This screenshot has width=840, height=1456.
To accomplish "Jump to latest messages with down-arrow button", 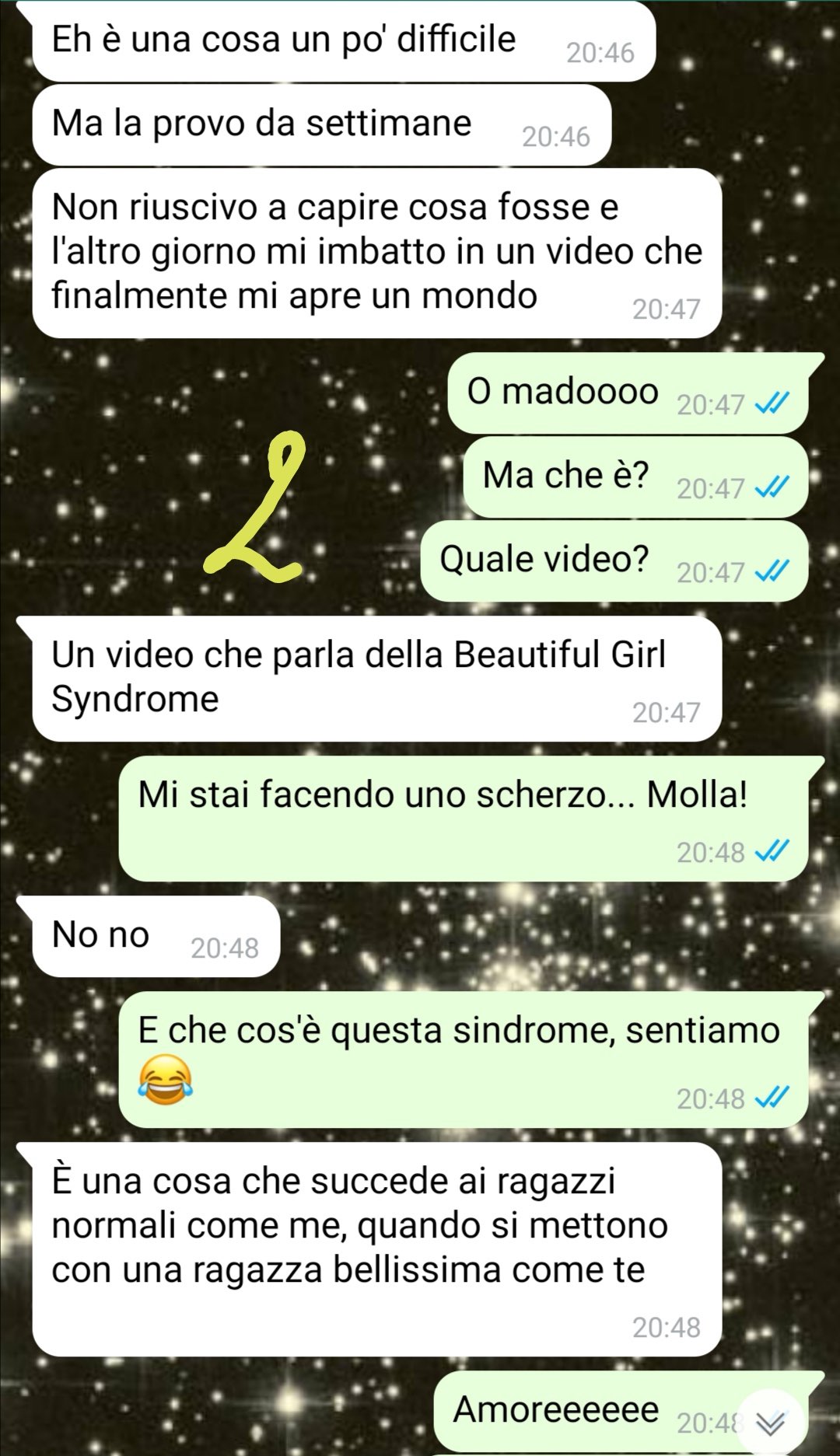I will coord(770,1422).
